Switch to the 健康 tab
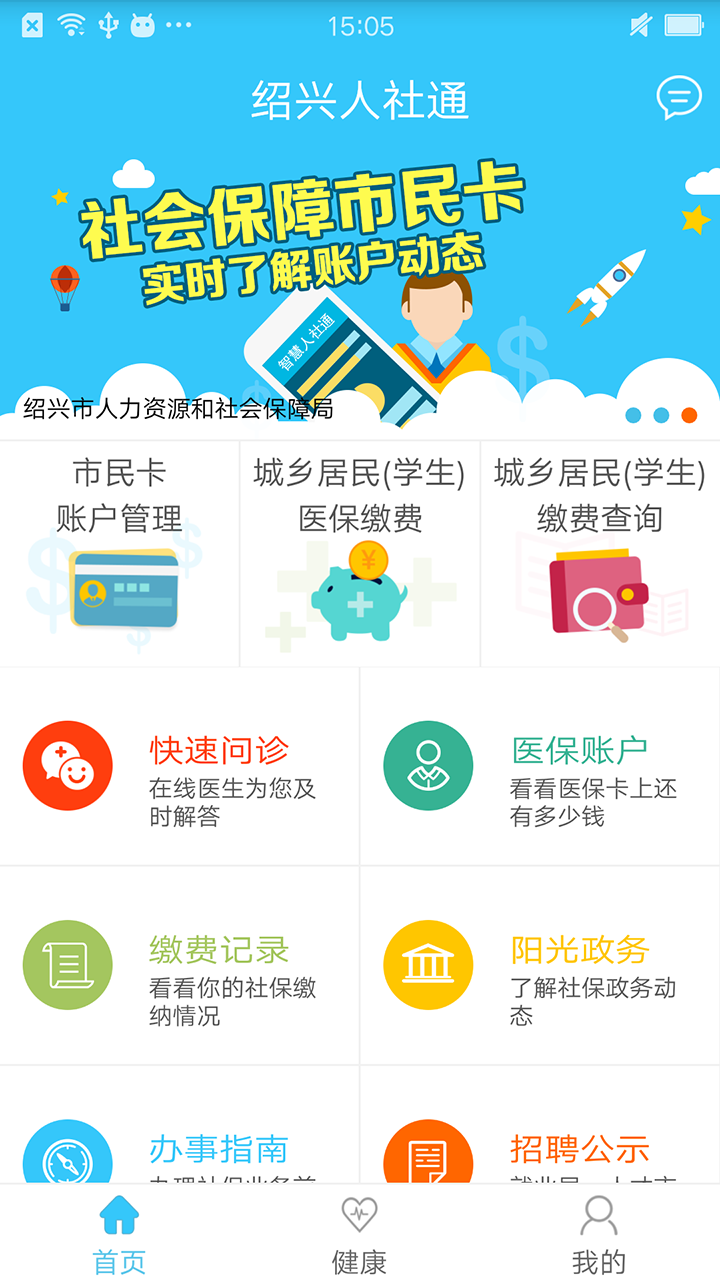 click(x=359, y=1233)
